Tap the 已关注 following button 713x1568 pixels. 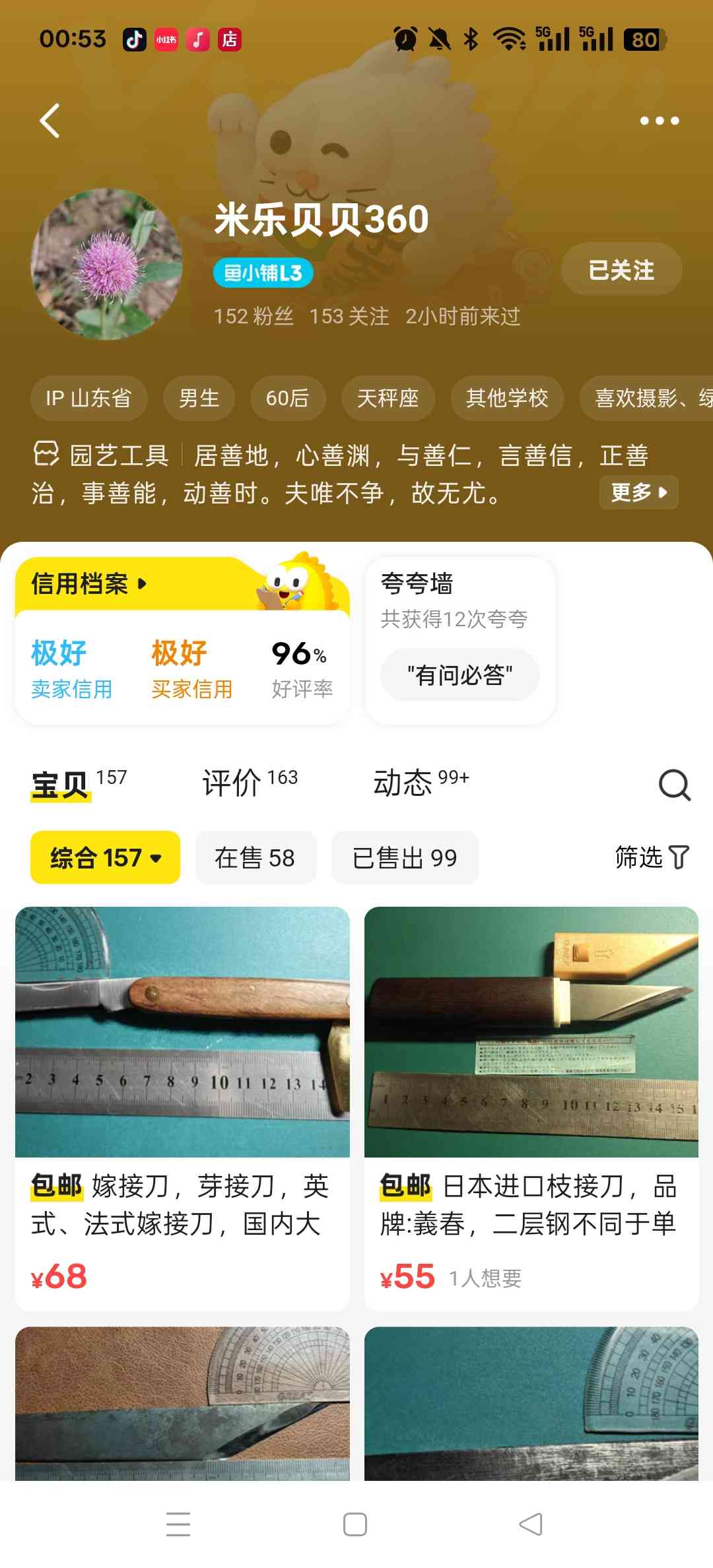coord(621,269)
